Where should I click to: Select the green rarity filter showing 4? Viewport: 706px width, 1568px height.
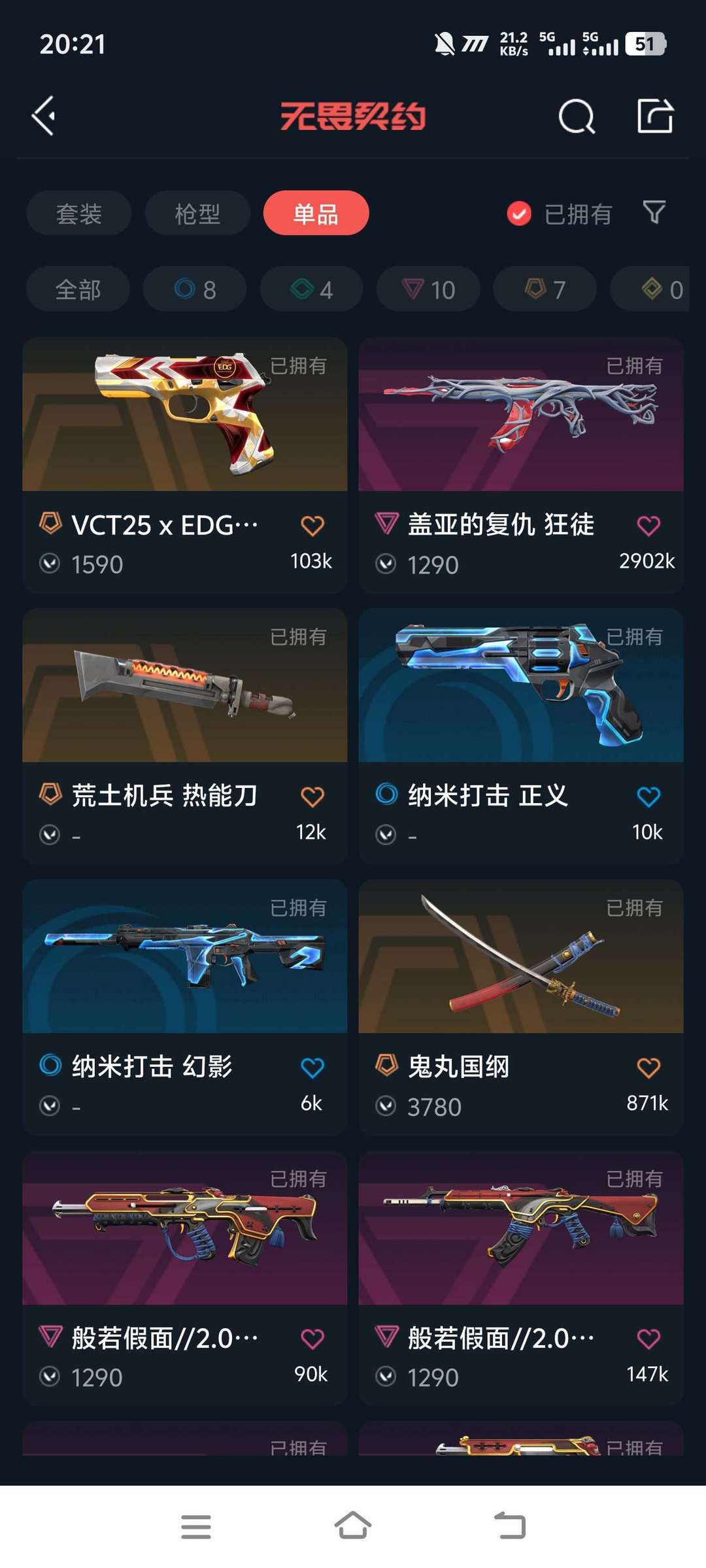(311, 289)
